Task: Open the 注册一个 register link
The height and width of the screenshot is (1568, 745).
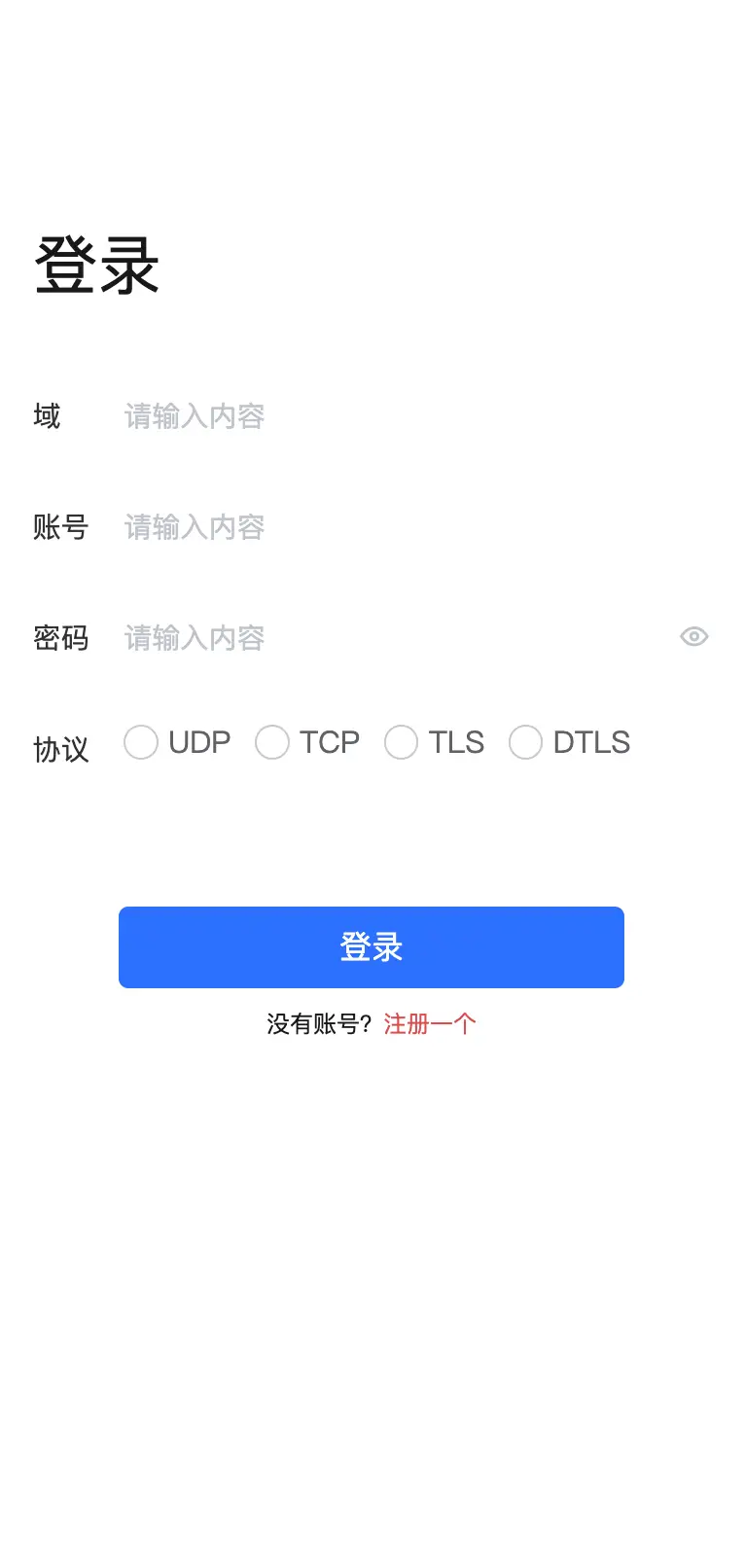Action: pyautogui.click(x=430, y=1024)
